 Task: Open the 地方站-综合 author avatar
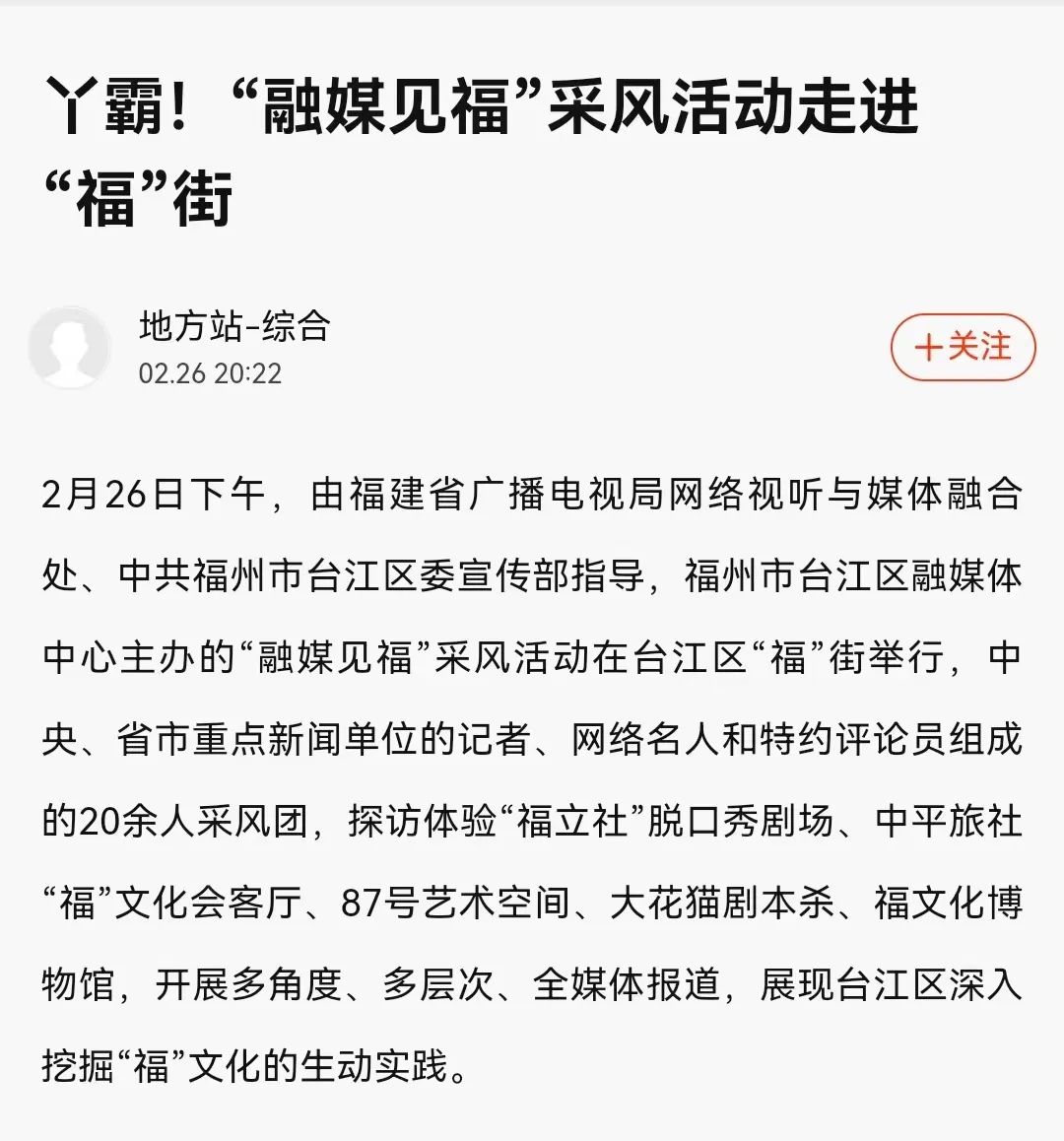coord(70,347)
